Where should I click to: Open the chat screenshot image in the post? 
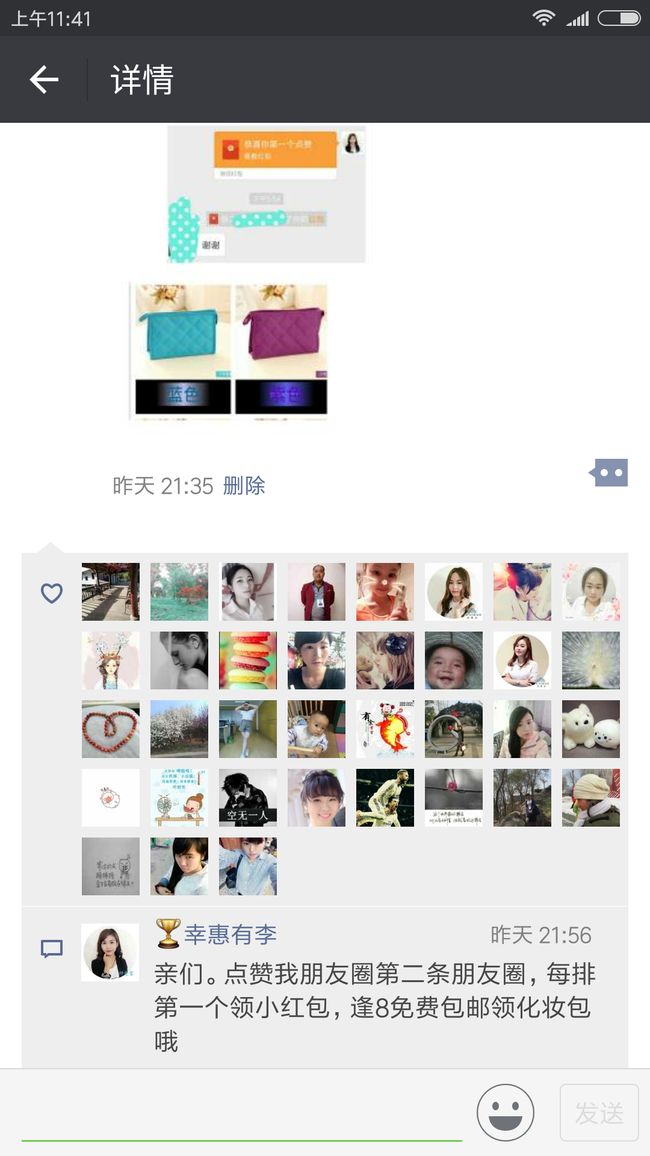[266, 194]
